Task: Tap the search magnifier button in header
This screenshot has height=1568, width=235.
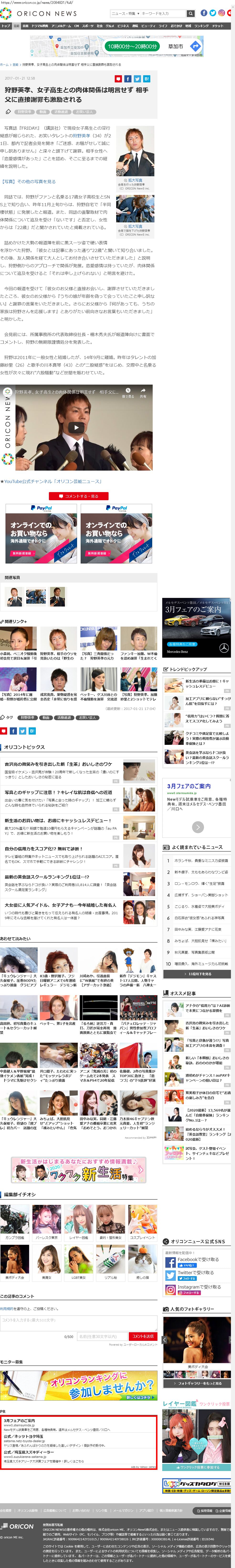Action: (x=190, y=13)
